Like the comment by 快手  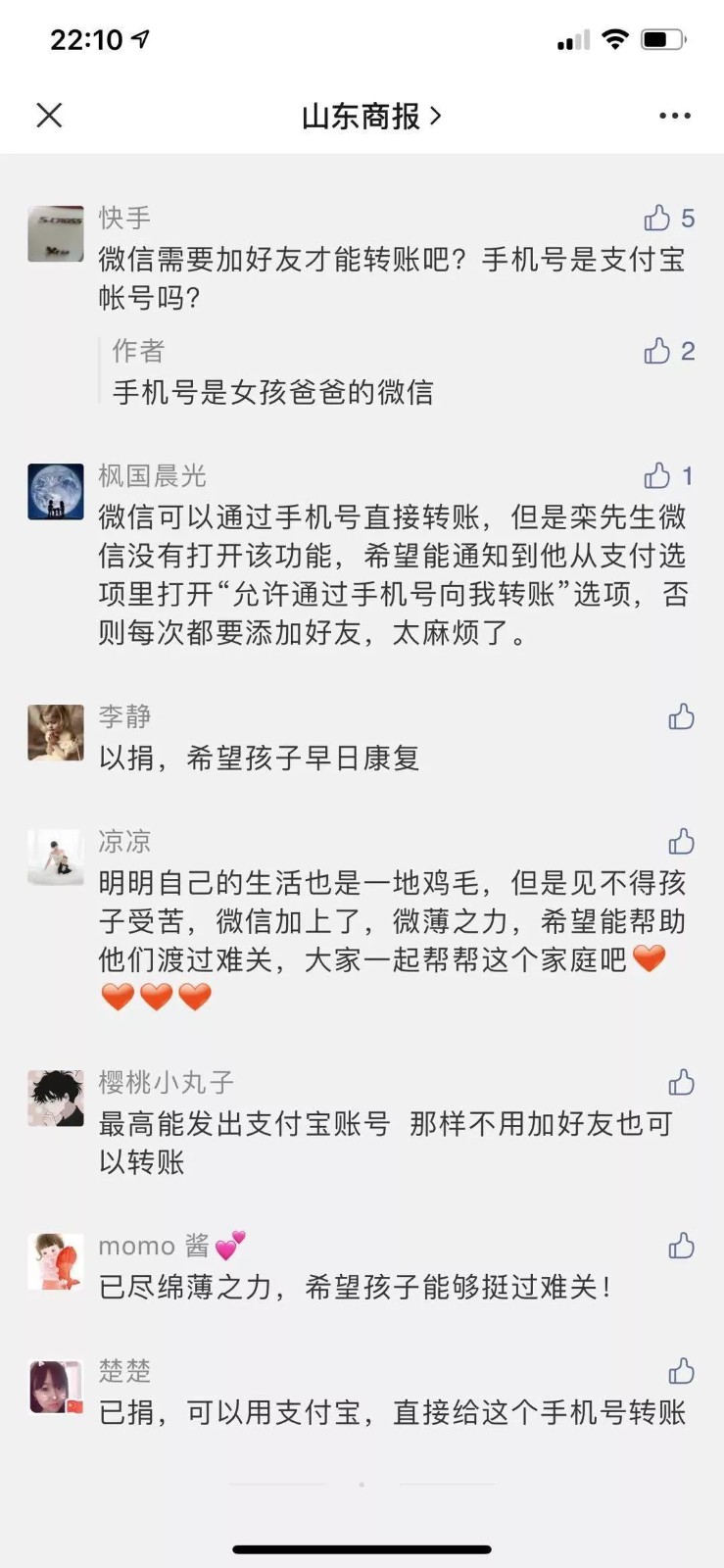coord(657,218)
